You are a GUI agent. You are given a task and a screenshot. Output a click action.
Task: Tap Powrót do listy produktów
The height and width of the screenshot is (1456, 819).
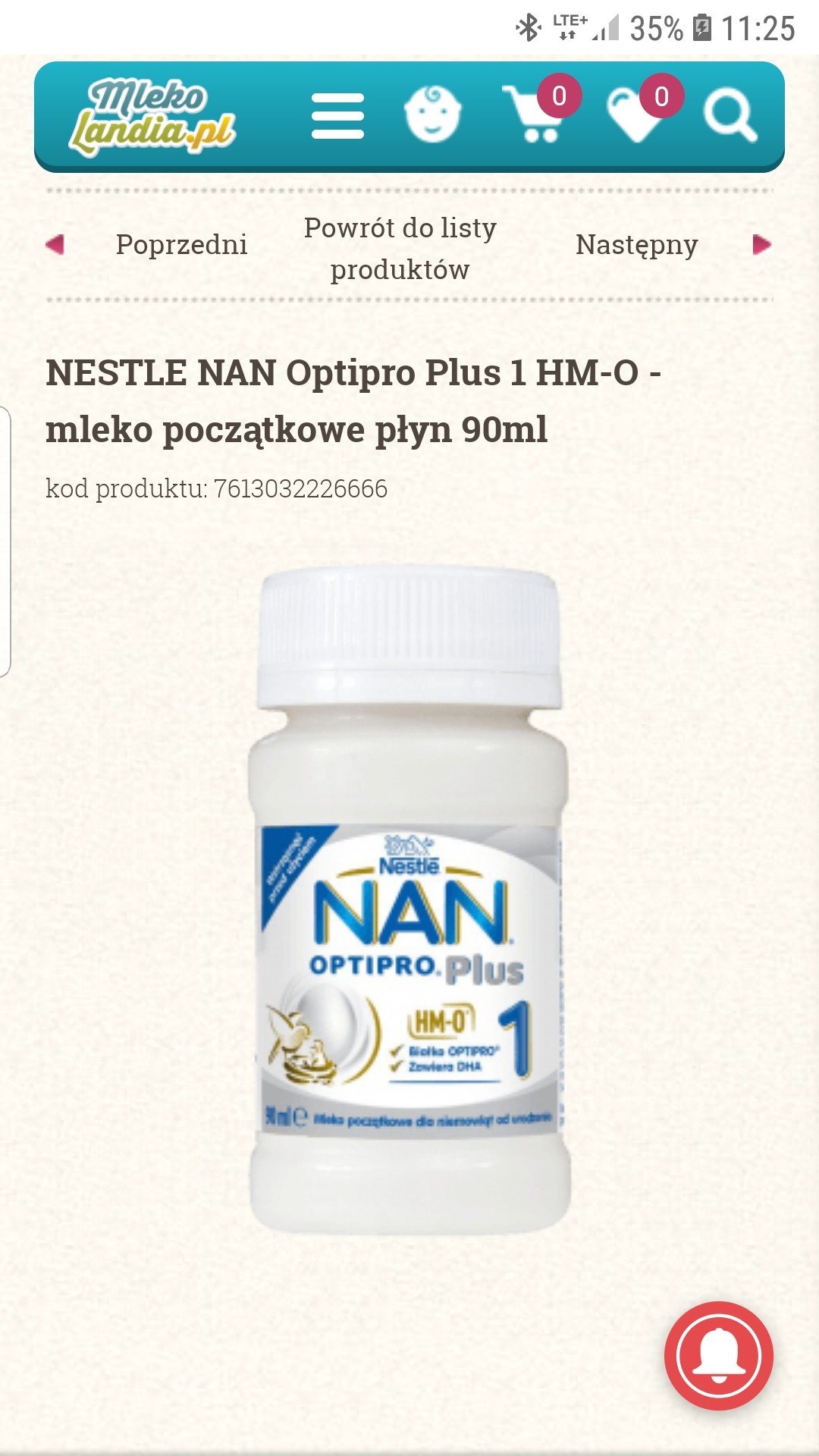[x=400, y=248]
